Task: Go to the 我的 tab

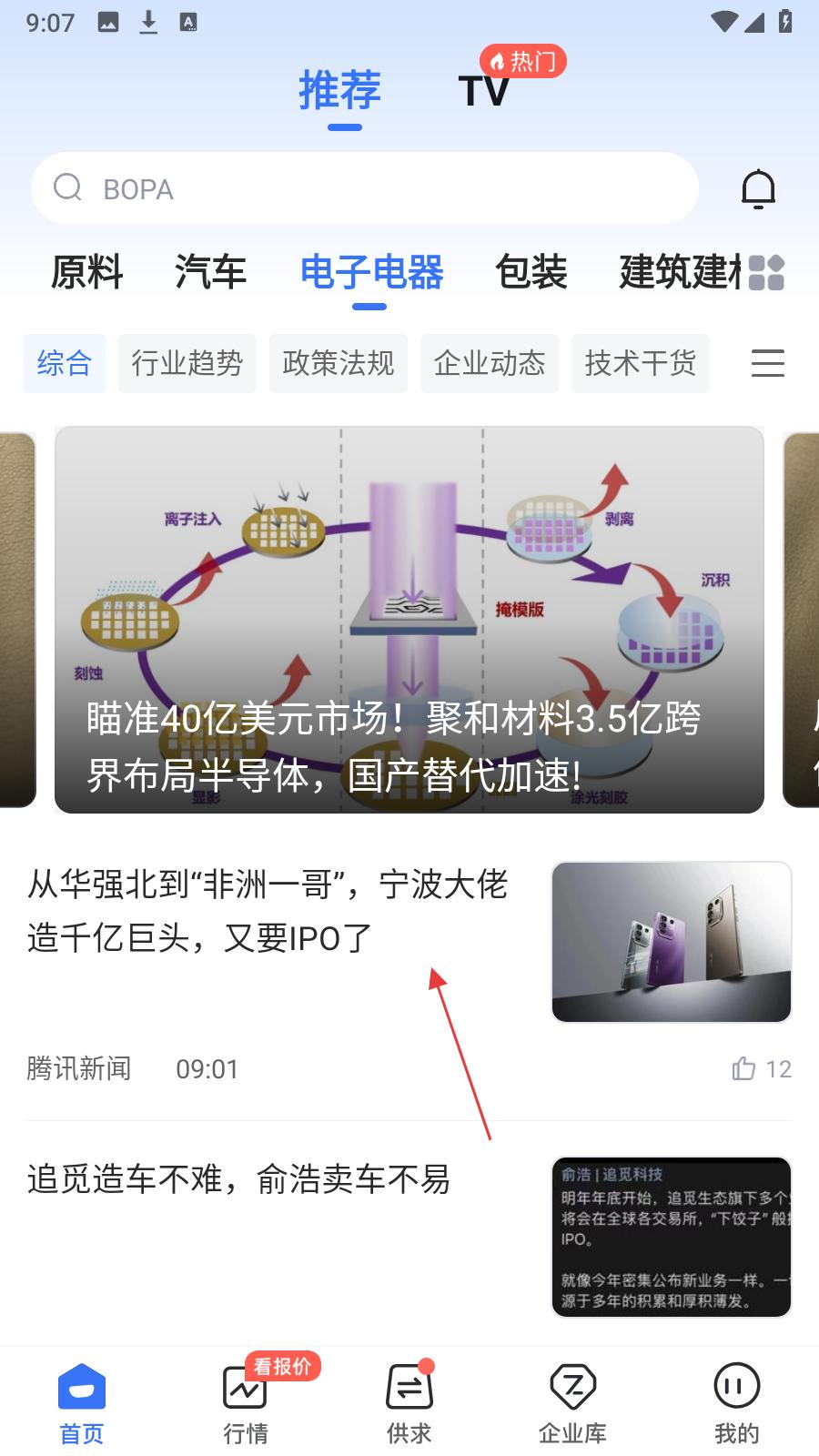Action: 736,1402
